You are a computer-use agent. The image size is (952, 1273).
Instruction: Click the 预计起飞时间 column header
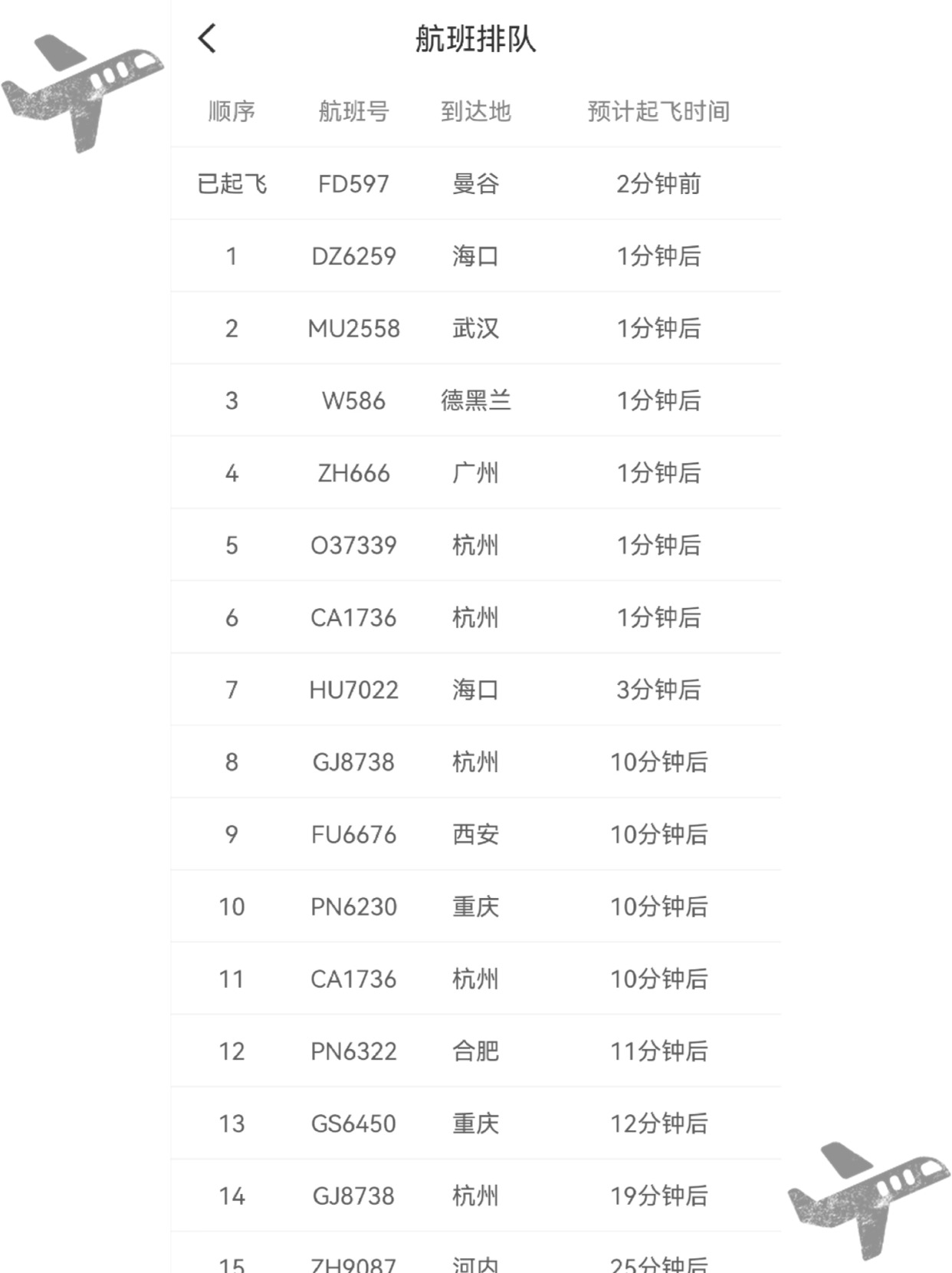[x=658, y=112]
